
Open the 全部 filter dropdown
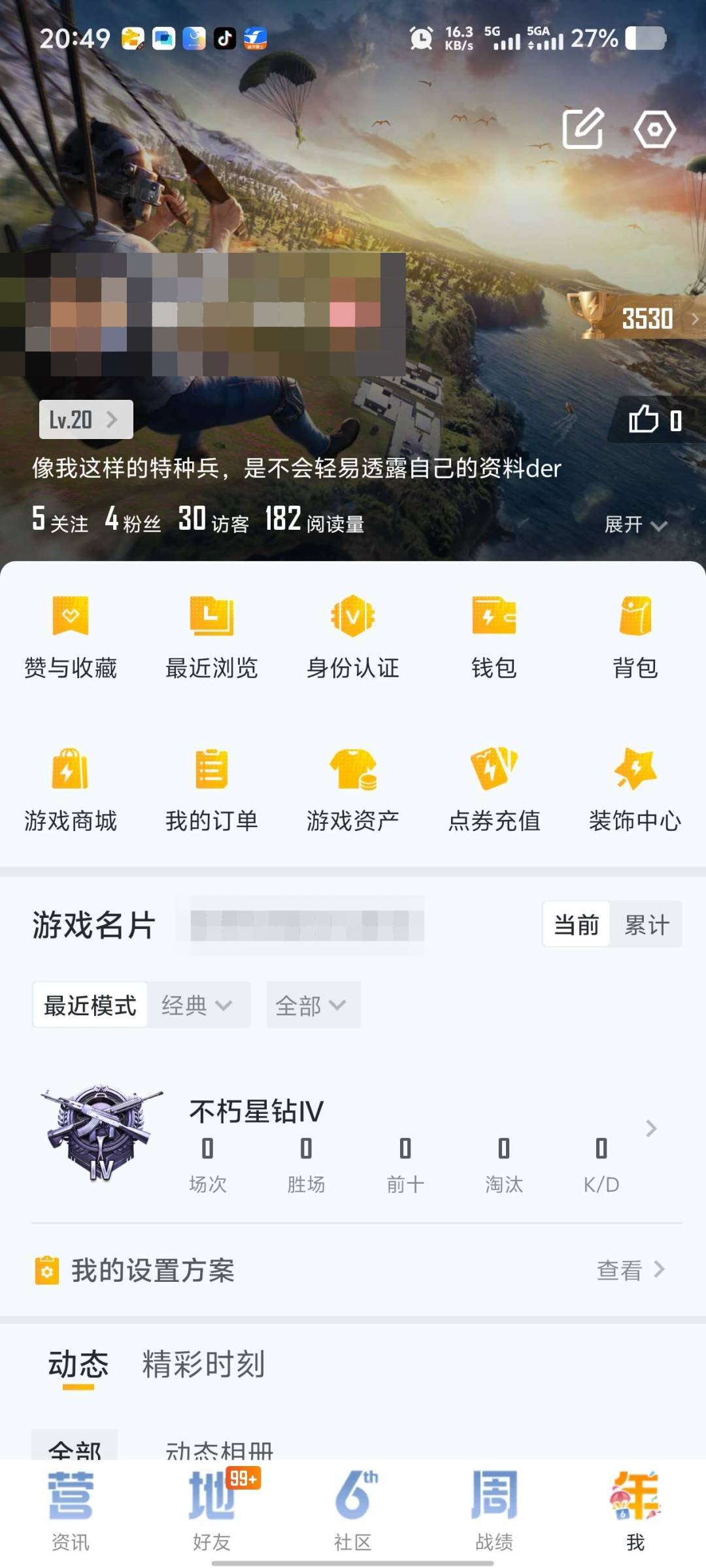click(x=312, y=1005)
